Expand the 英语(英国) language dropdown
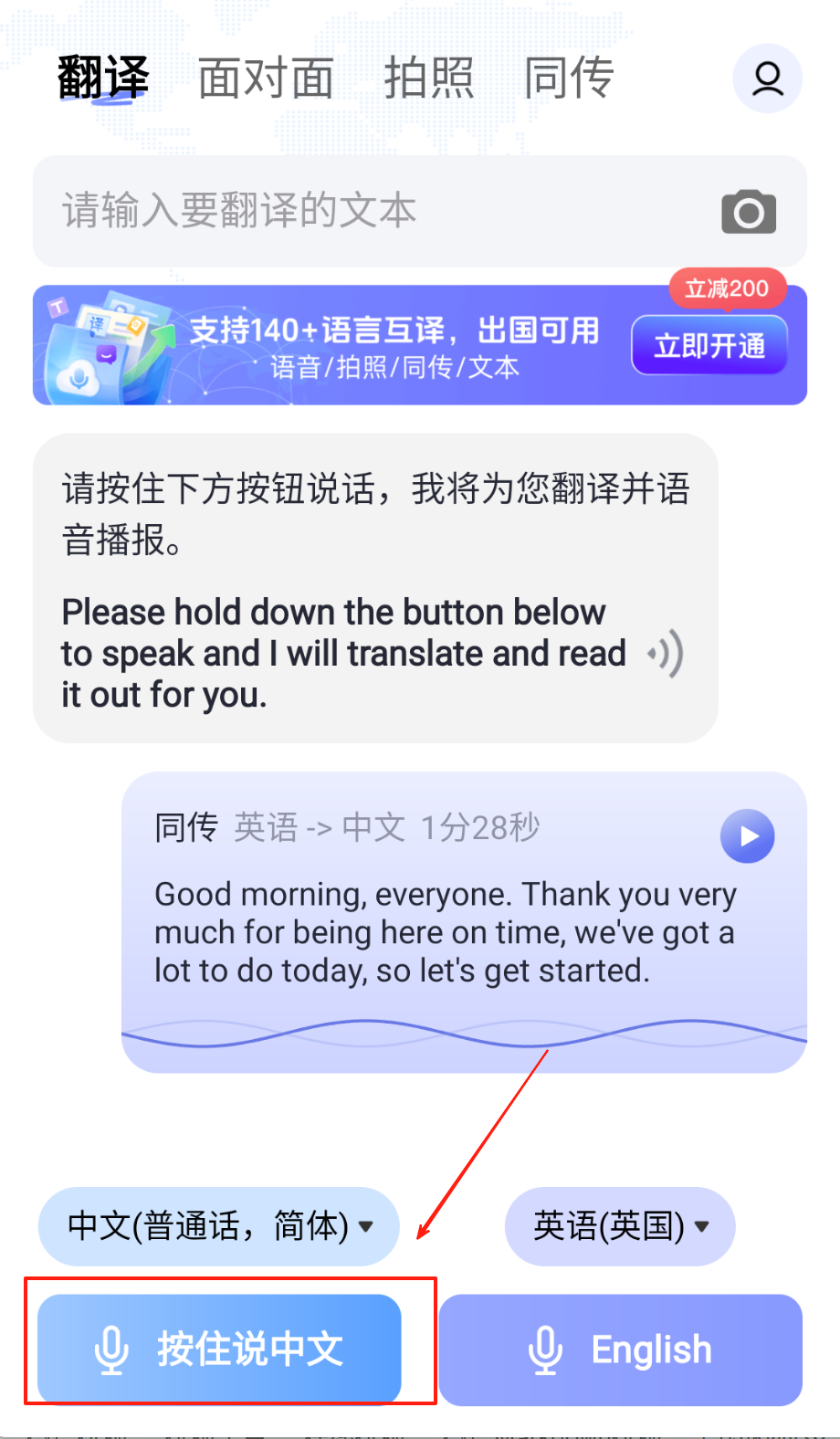 click(620, 1226)
